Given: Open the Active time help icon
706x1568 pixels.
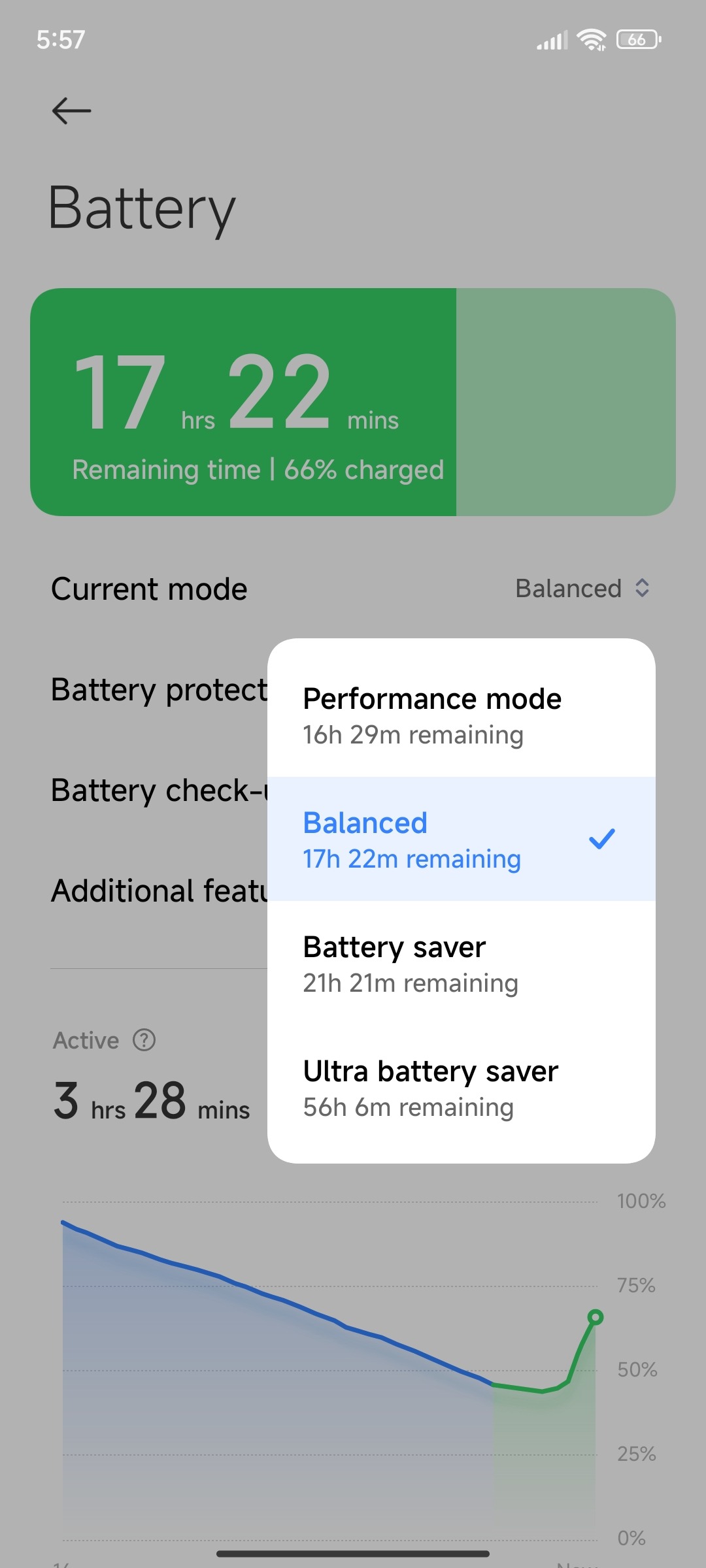Looking at the screenshot, I should 144,1039.
